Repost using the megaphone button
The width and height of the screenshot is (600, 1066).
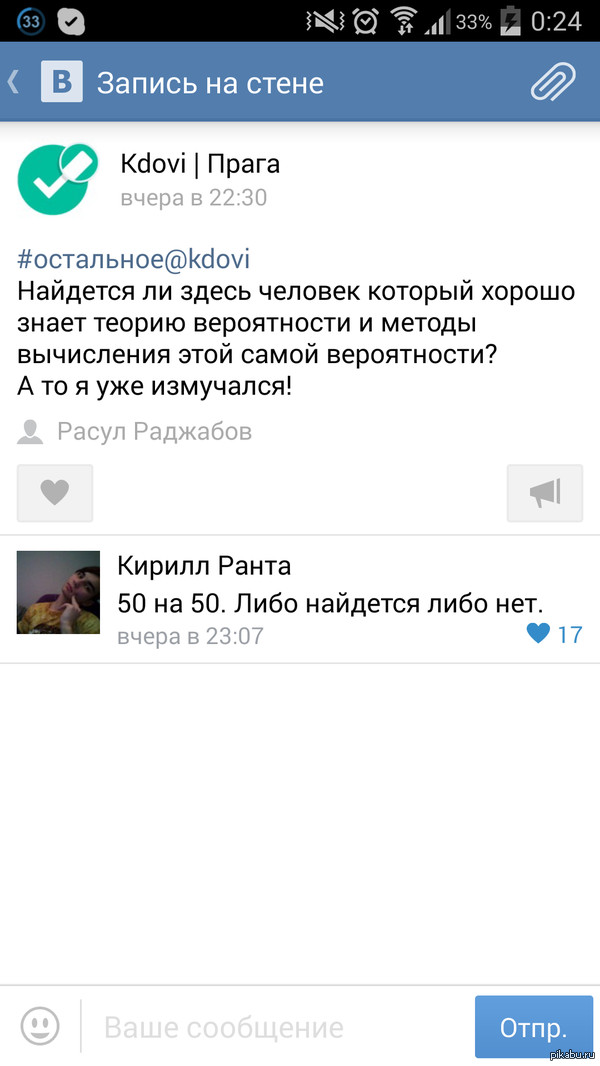(x=544, y=493)
